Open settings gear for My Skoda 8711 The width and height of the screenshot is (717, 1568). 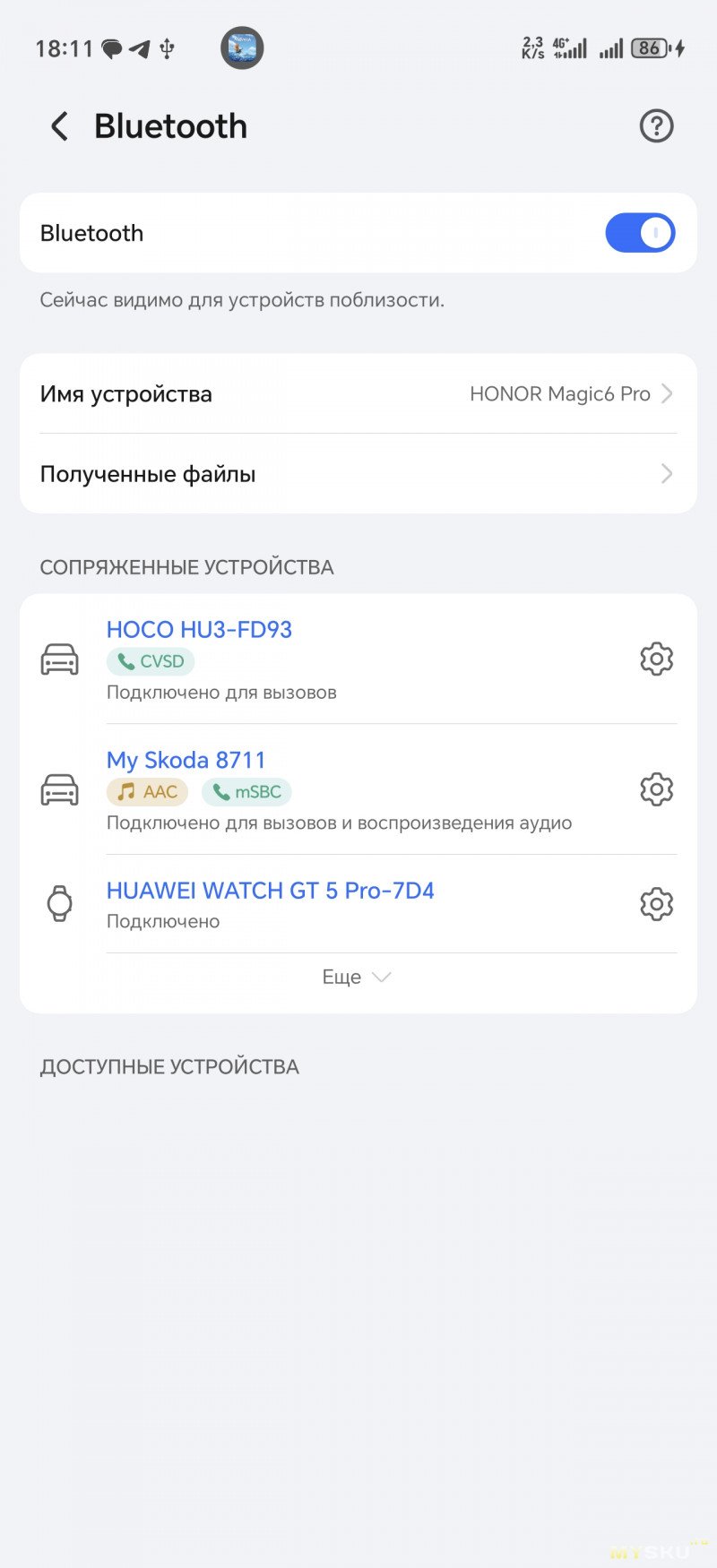656,789
